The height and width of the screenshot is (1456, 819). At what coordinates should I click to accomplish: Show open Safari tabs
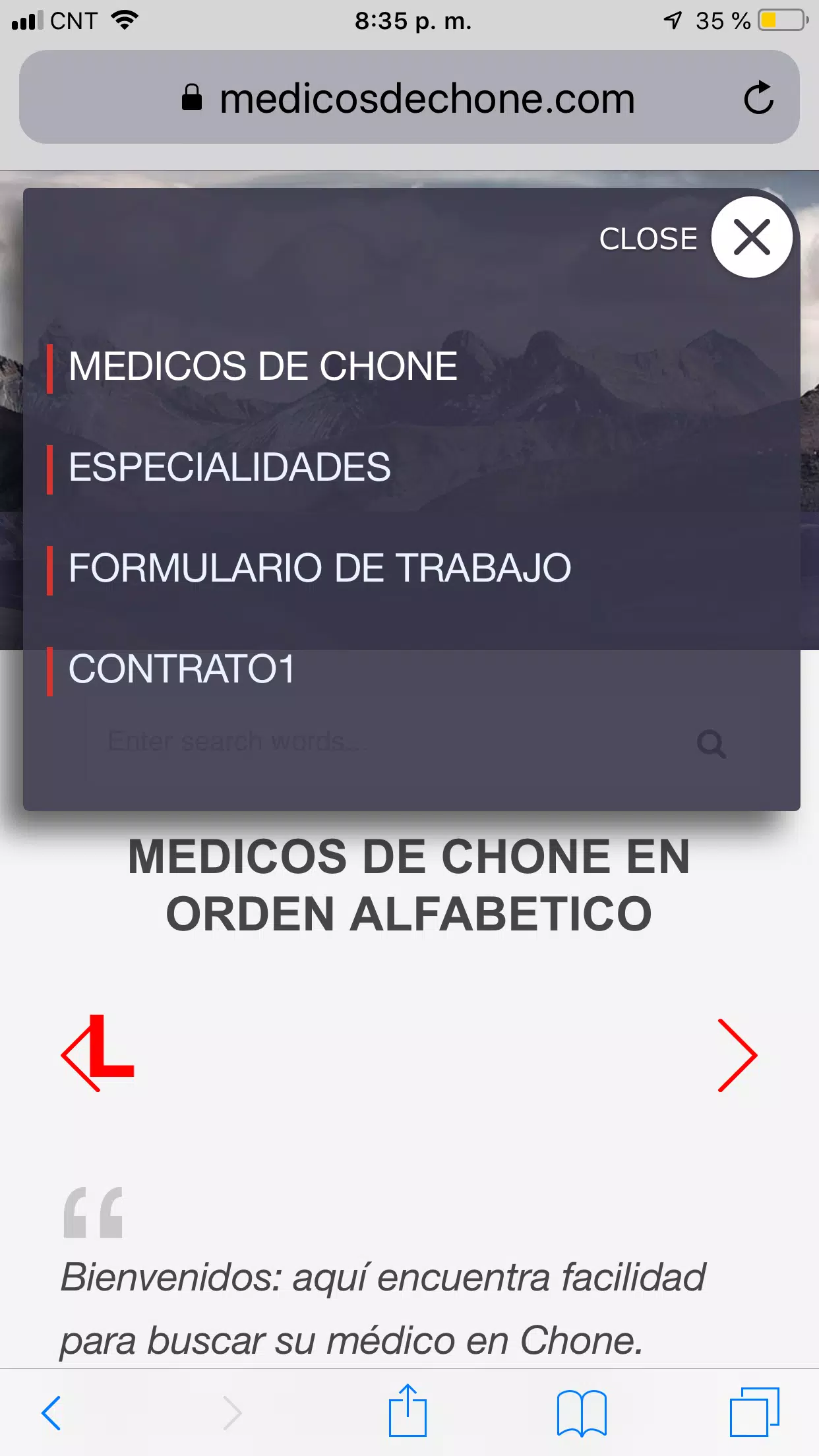pyautogui.click(x=754, y=1412)
